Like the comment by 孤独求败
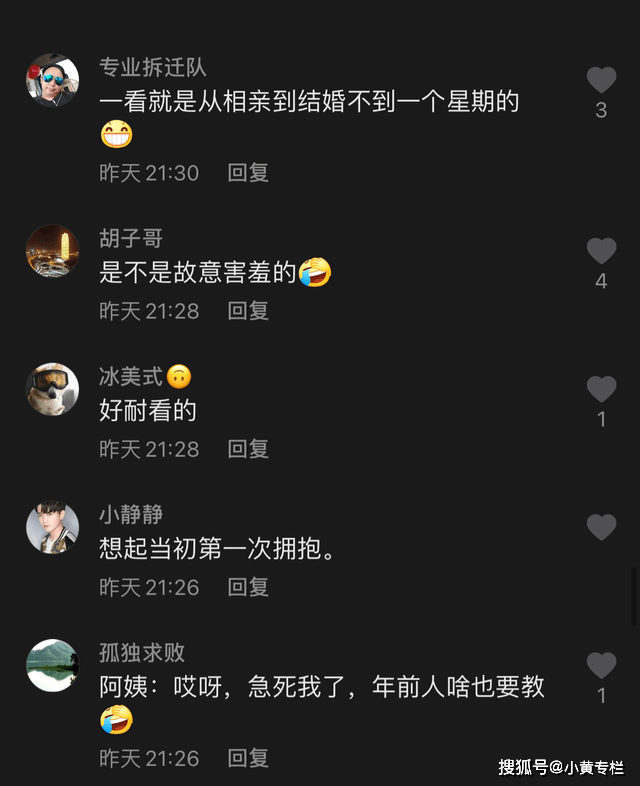640x786 pixels. pyautogui.click(x=601, y=665)
